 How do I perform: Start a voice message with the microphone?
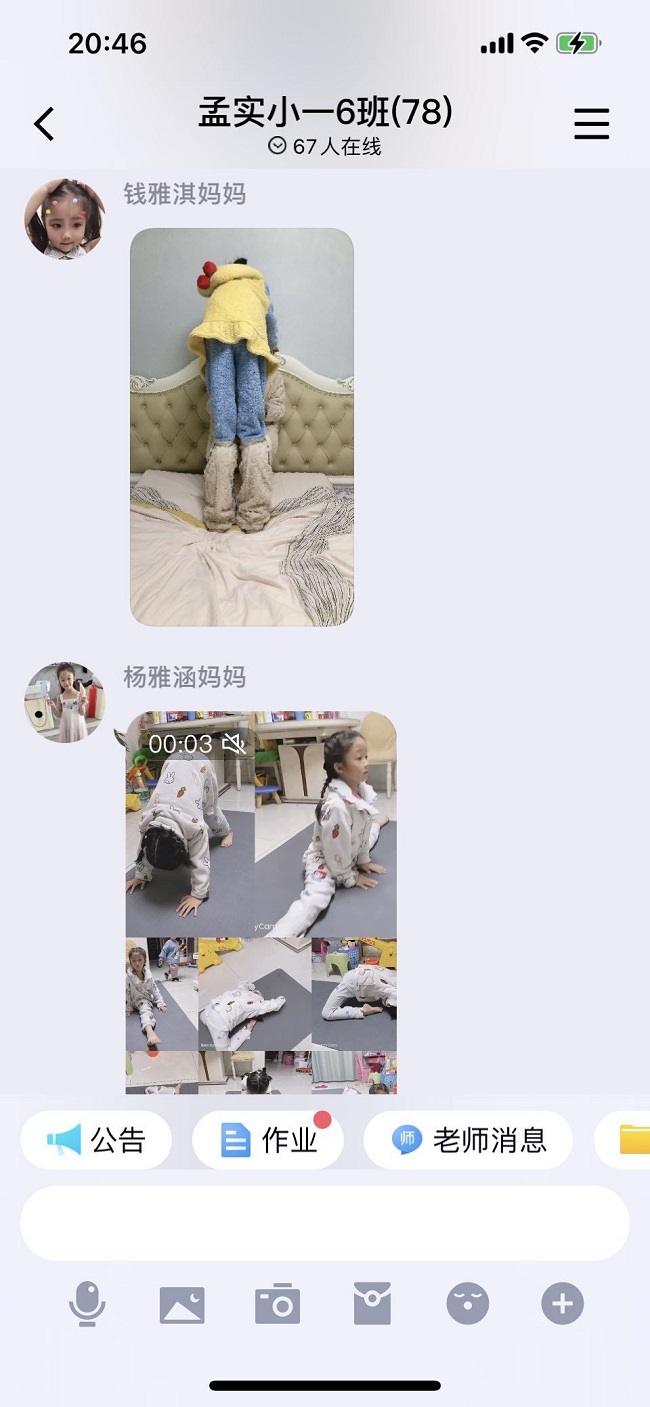point(87,1304)
